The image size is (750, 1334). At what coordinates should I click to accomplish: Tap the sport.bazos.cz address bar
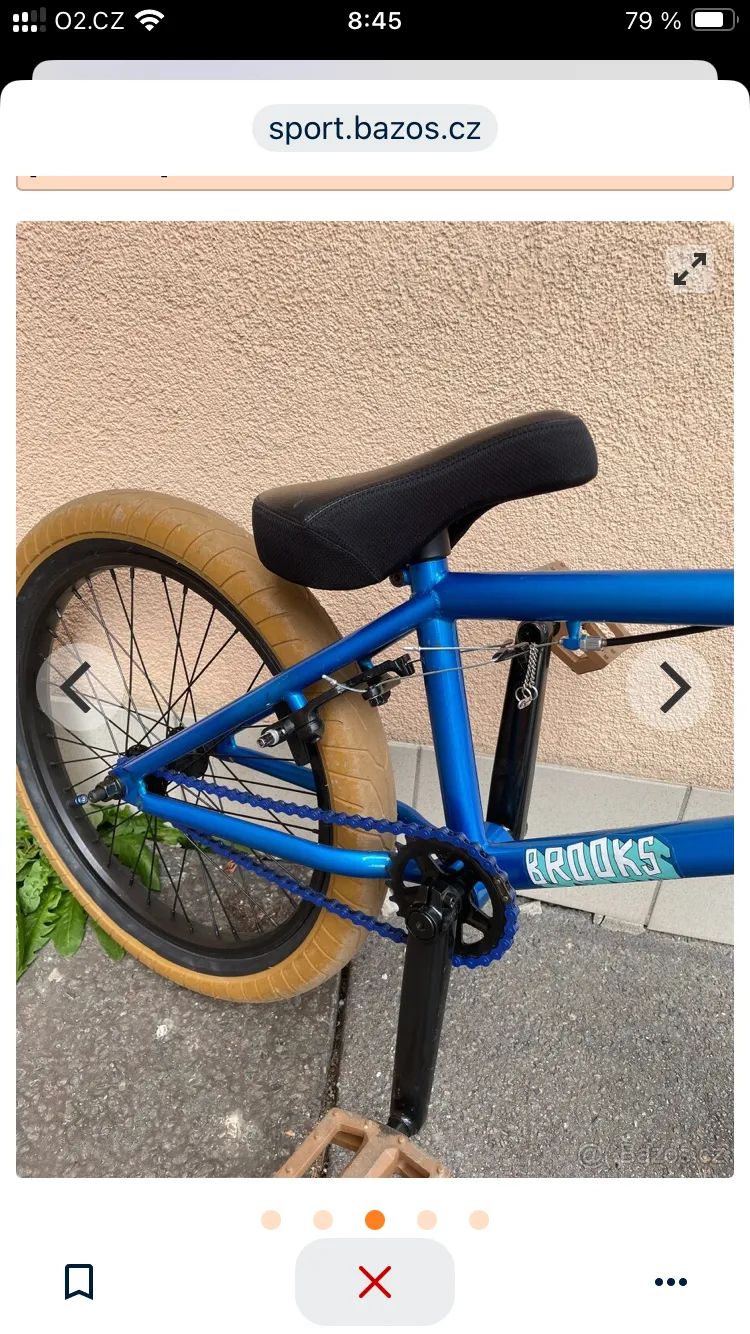click(x=375, y=127)
